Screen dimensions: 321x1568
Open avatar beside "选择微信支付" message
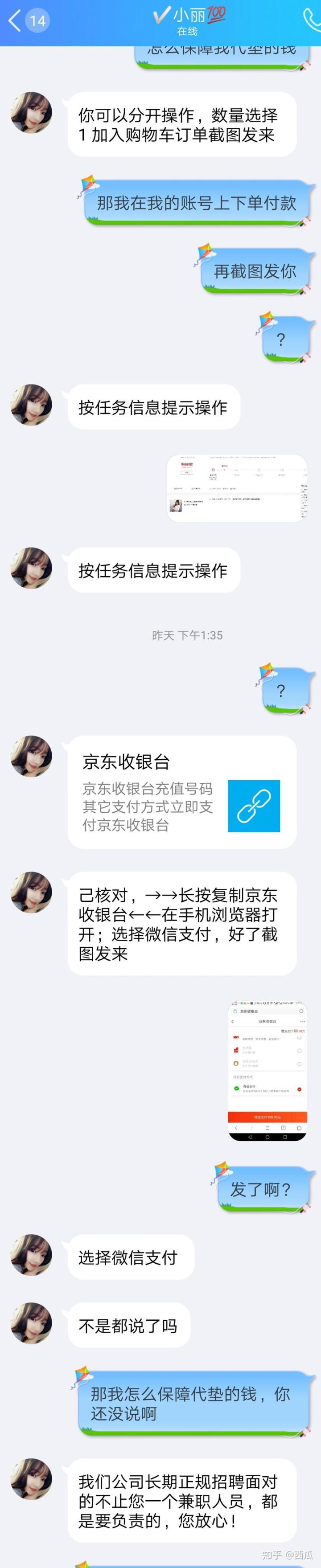(32, 1254)
